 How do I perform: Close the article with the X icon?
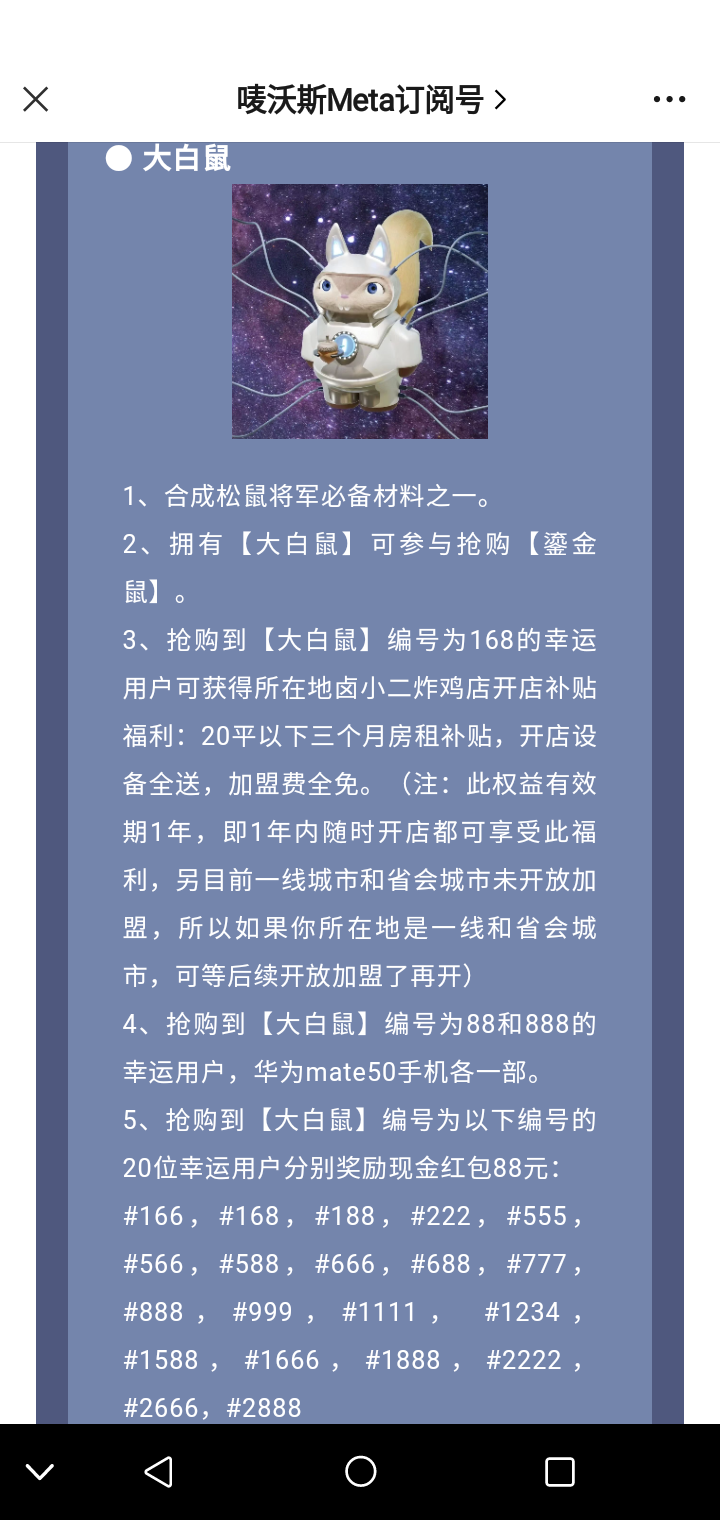pyautogui.click(x=36, y=99)
